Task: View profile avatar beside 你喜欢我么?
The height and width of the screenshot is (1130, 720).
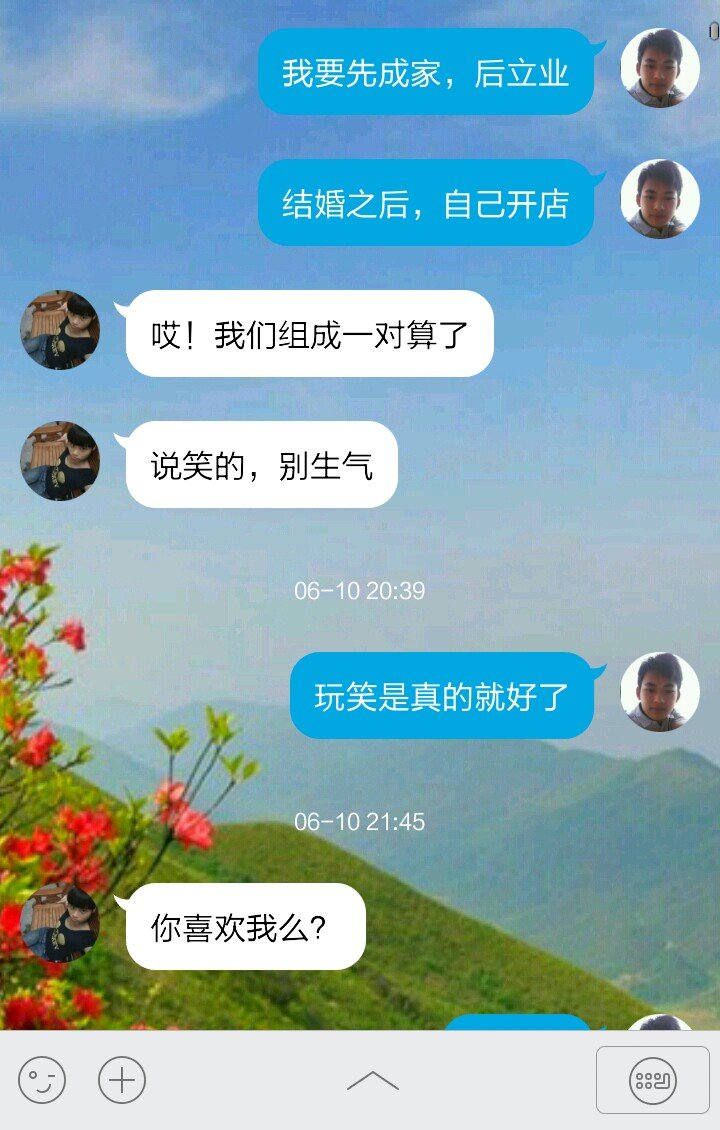Action: click(60, 923)
